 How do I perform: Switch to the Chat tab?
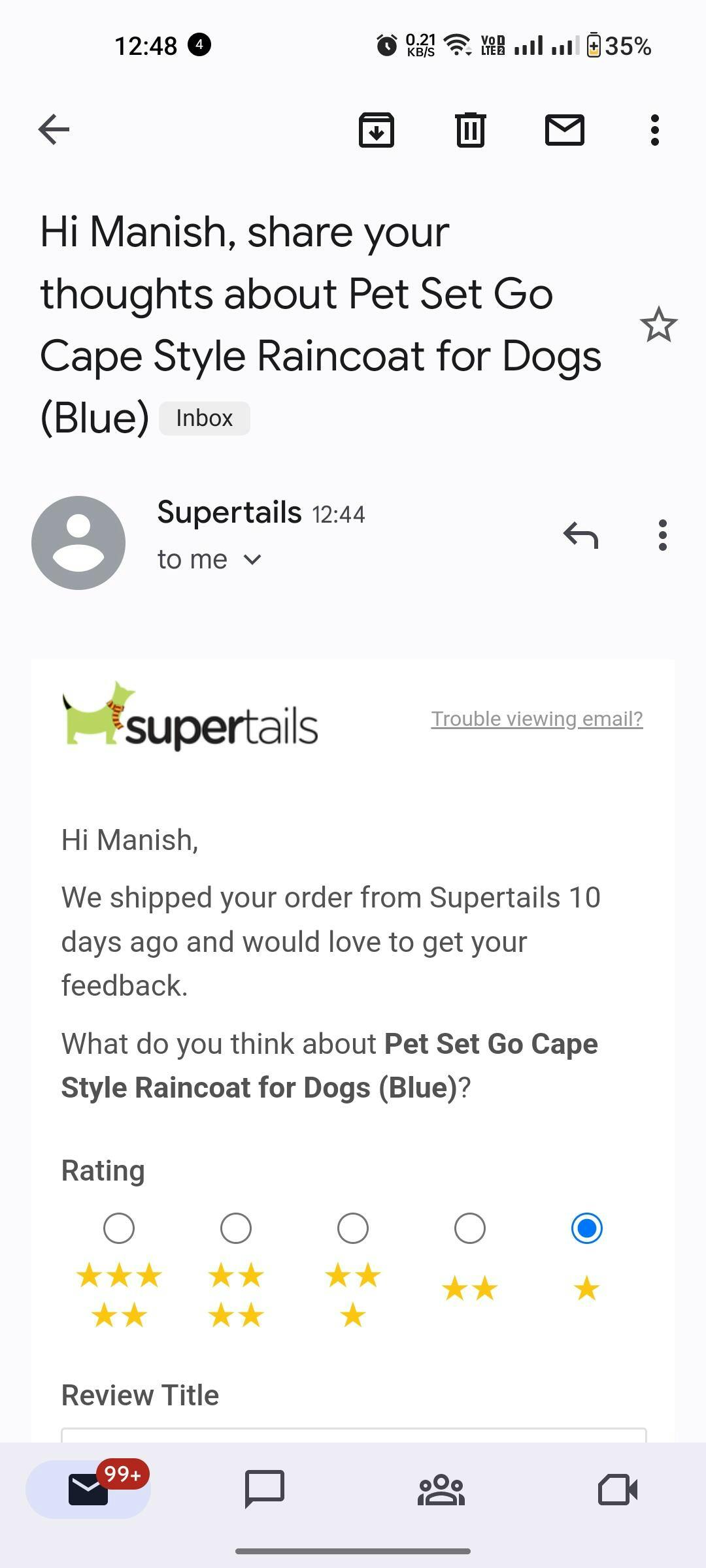(265, 1490)
